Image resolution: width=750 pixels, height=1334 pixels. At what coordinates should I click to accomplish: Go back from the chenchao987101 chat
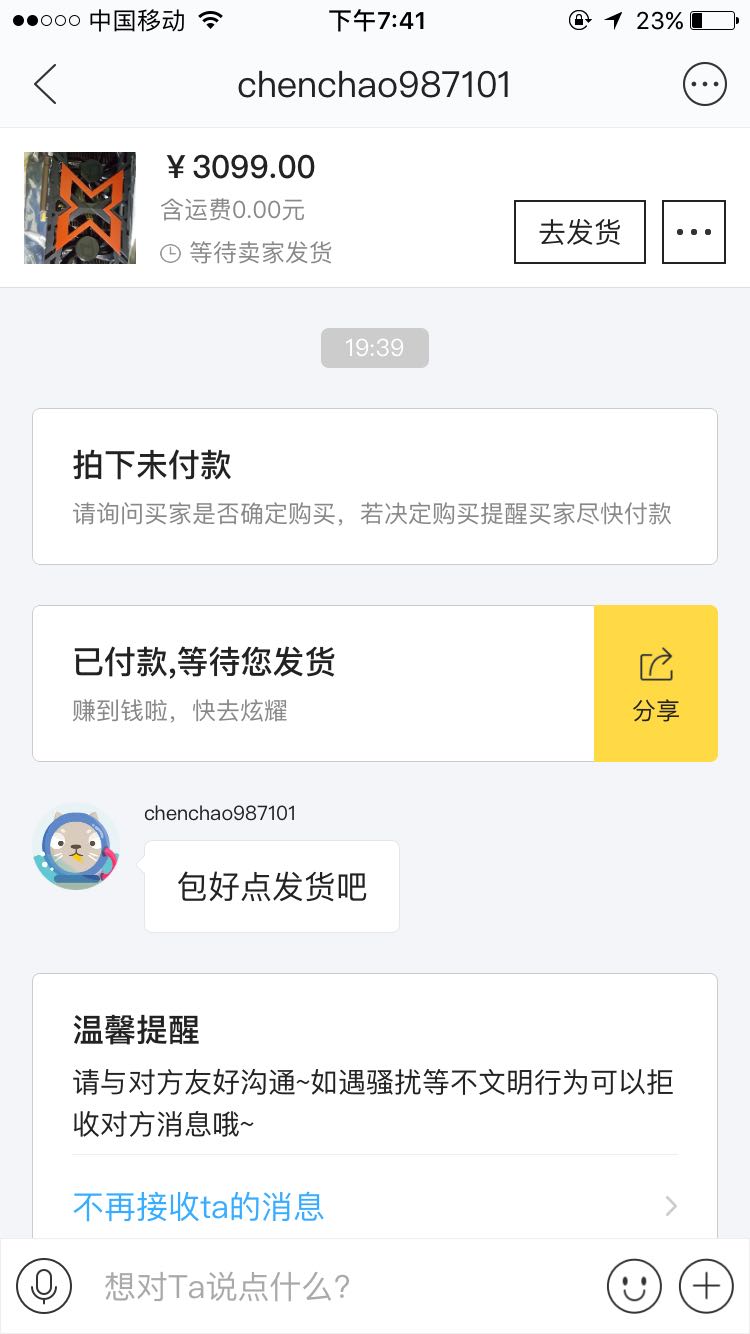pyautogui.click(x=45, y=85)
